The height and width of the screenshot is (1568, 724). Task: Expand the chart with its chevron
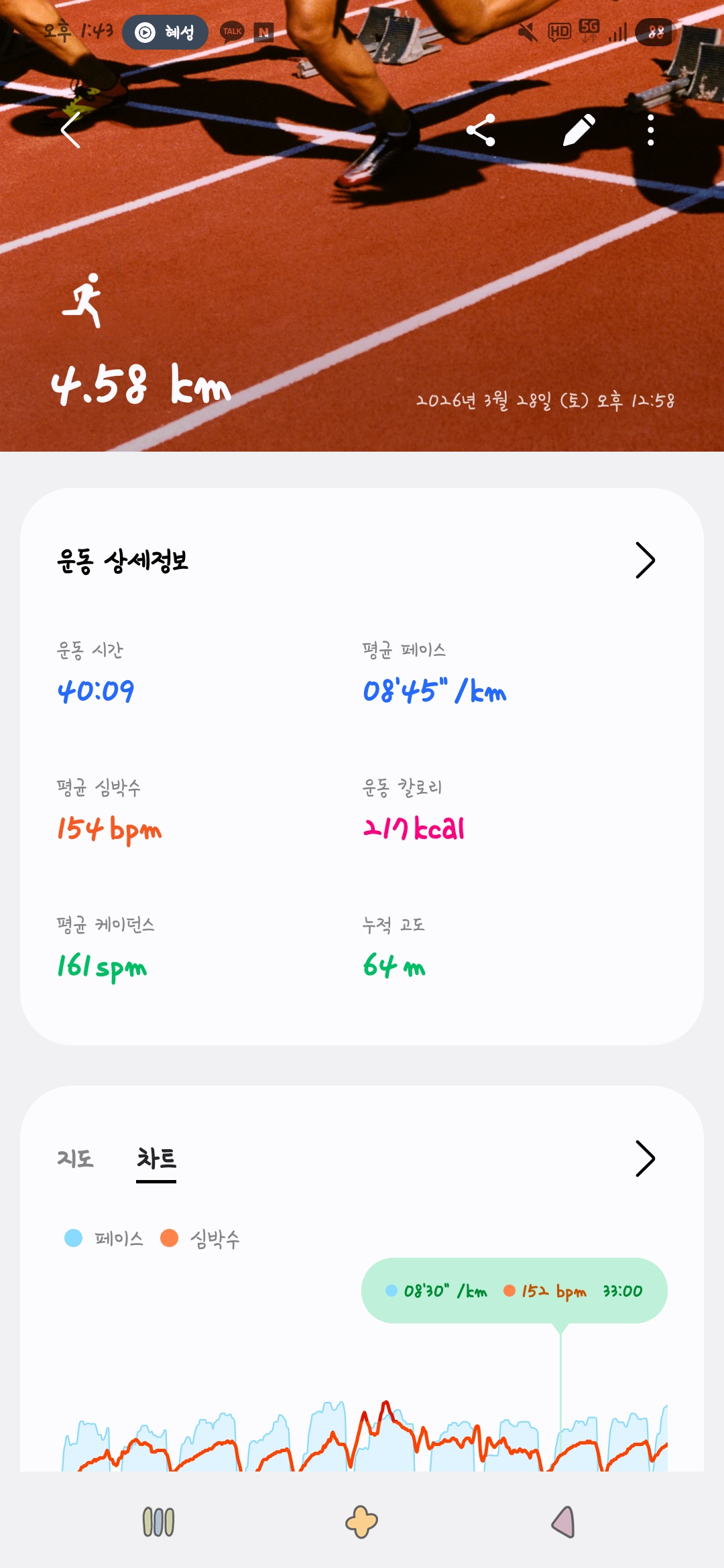pyautogui.click(x=644, y=1159)
